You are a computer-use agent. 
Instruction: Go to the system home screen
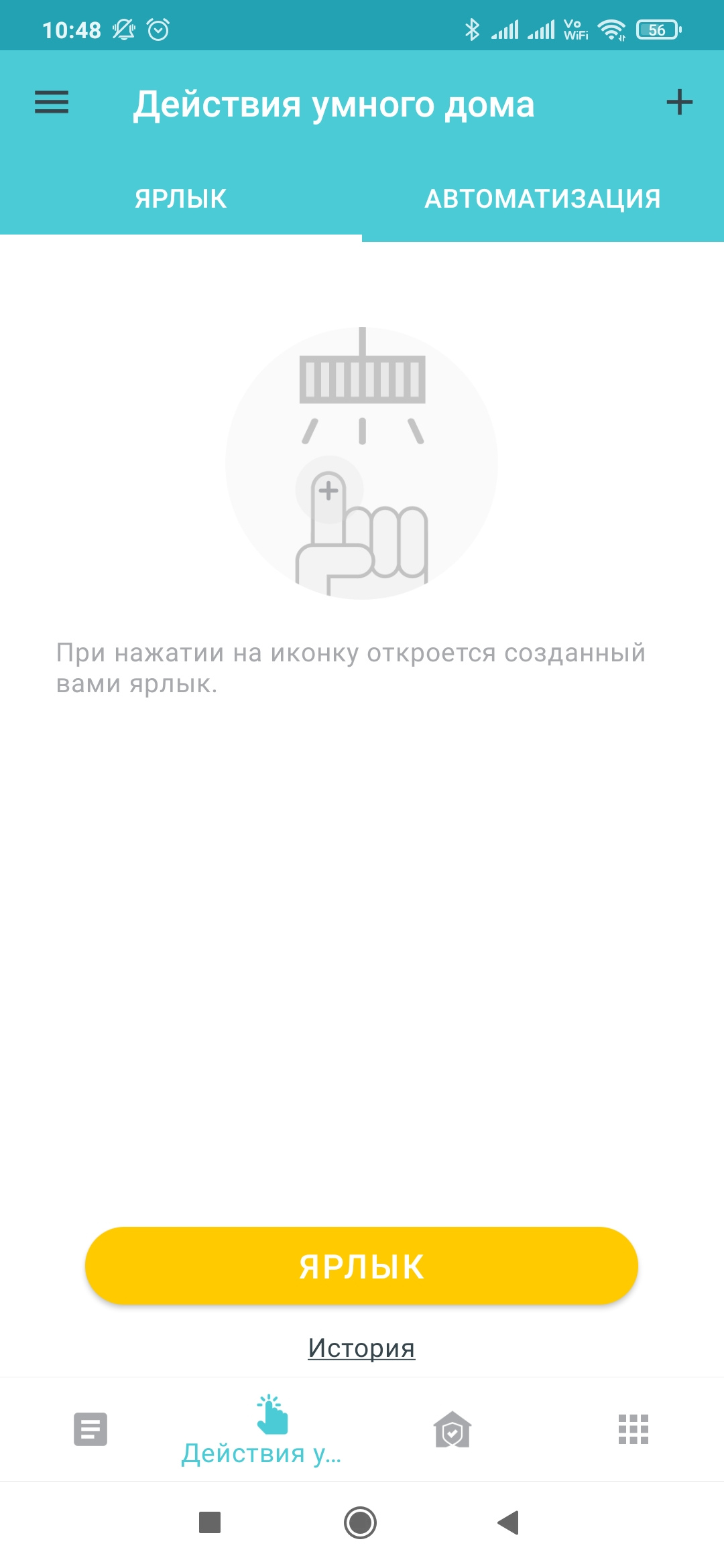click(x=360, y=1522)
